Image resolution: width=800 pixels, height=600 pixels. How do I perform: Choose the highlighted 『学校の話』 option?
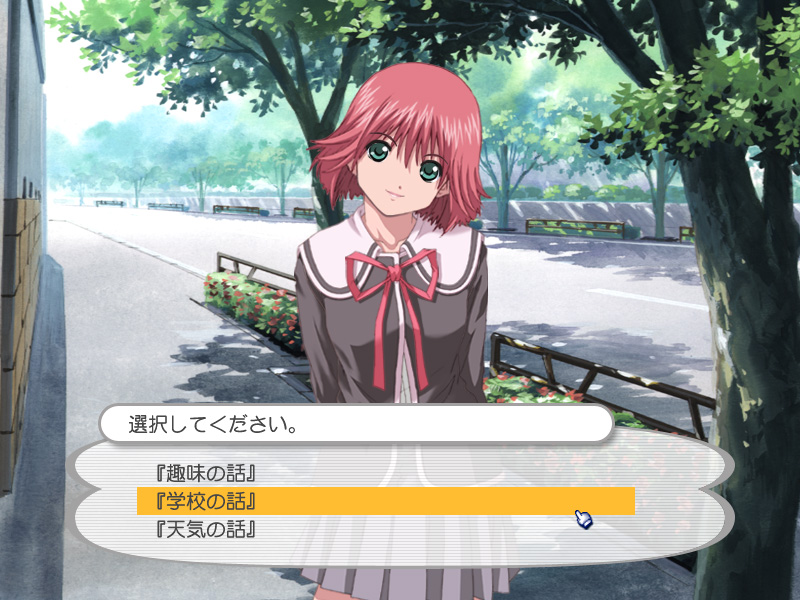(x=385, y=501)
